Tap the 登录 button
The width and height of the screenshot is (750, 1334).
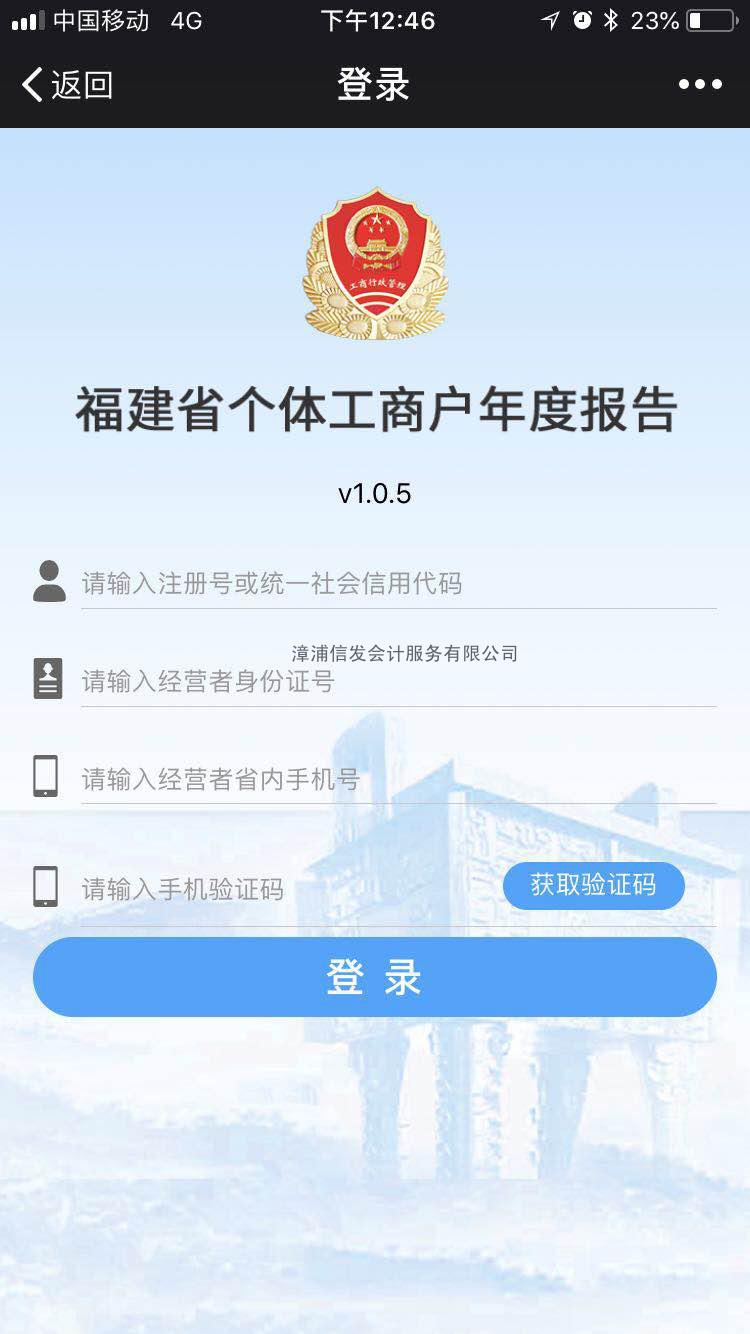click(375, 977)
